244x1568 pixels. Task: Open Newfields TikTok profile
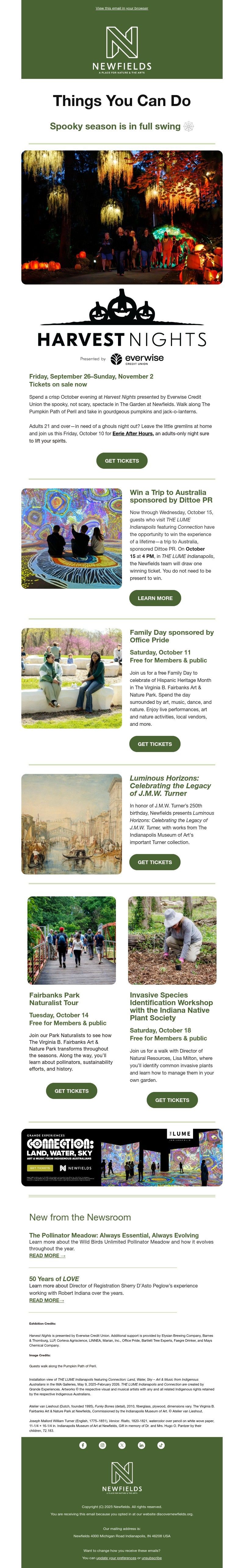161,1445
